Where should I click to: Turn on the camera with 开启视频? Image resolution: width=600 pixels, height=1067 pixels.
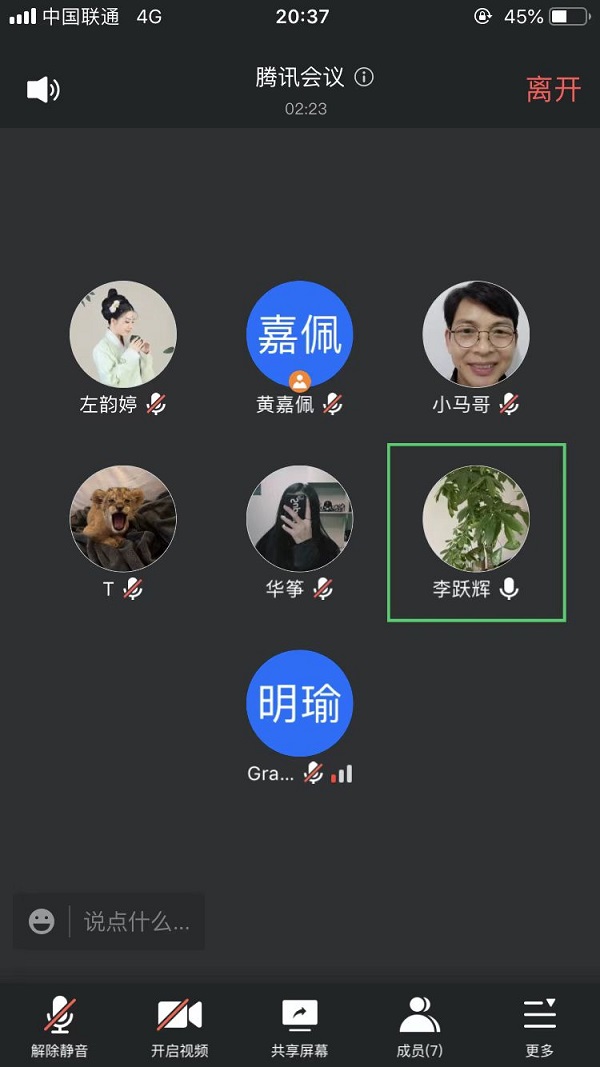pyautogui.click(x=180, y=1025)
